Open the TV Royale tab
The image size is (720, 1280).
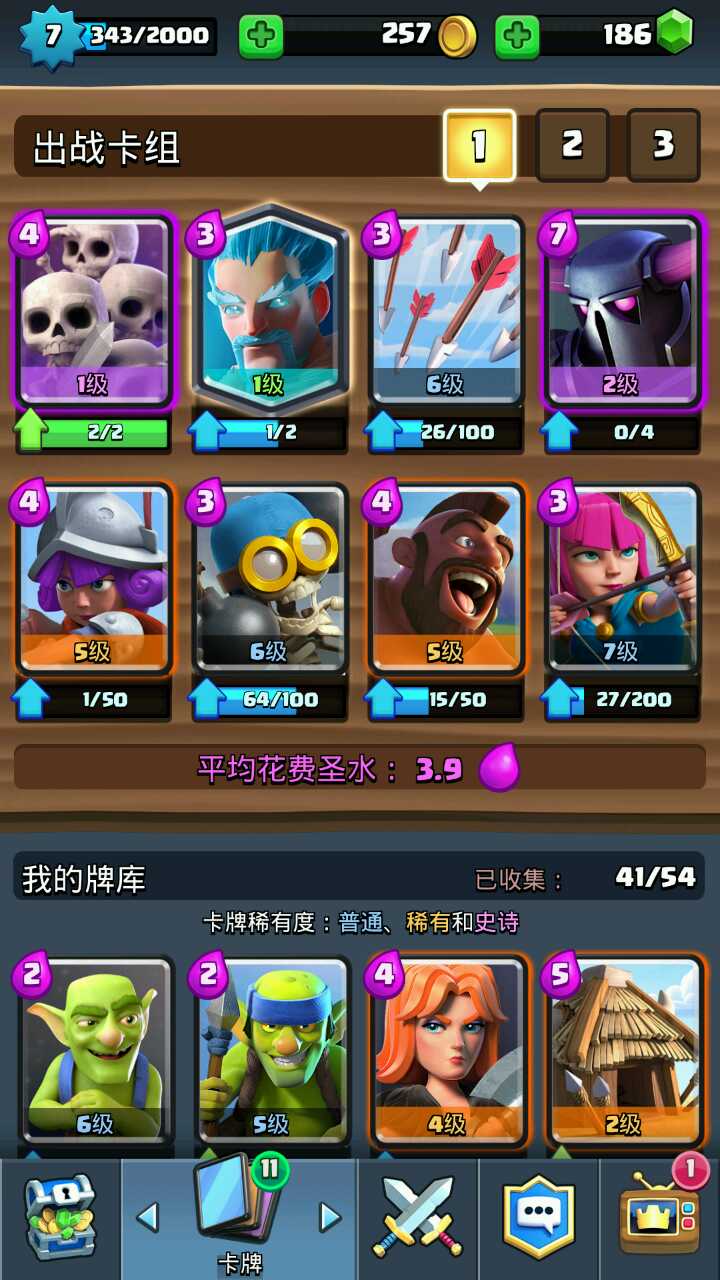658,1218
